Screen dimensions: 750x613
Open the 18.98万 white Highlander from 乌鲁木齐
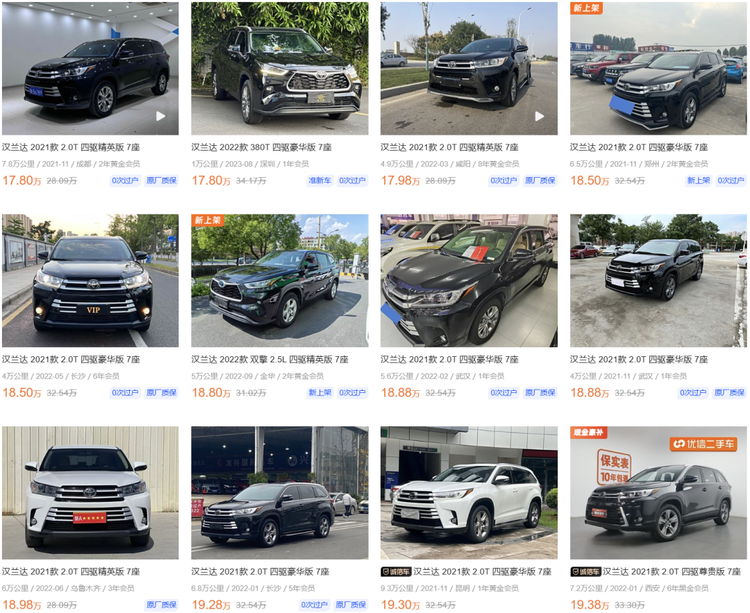coord(90,493)
